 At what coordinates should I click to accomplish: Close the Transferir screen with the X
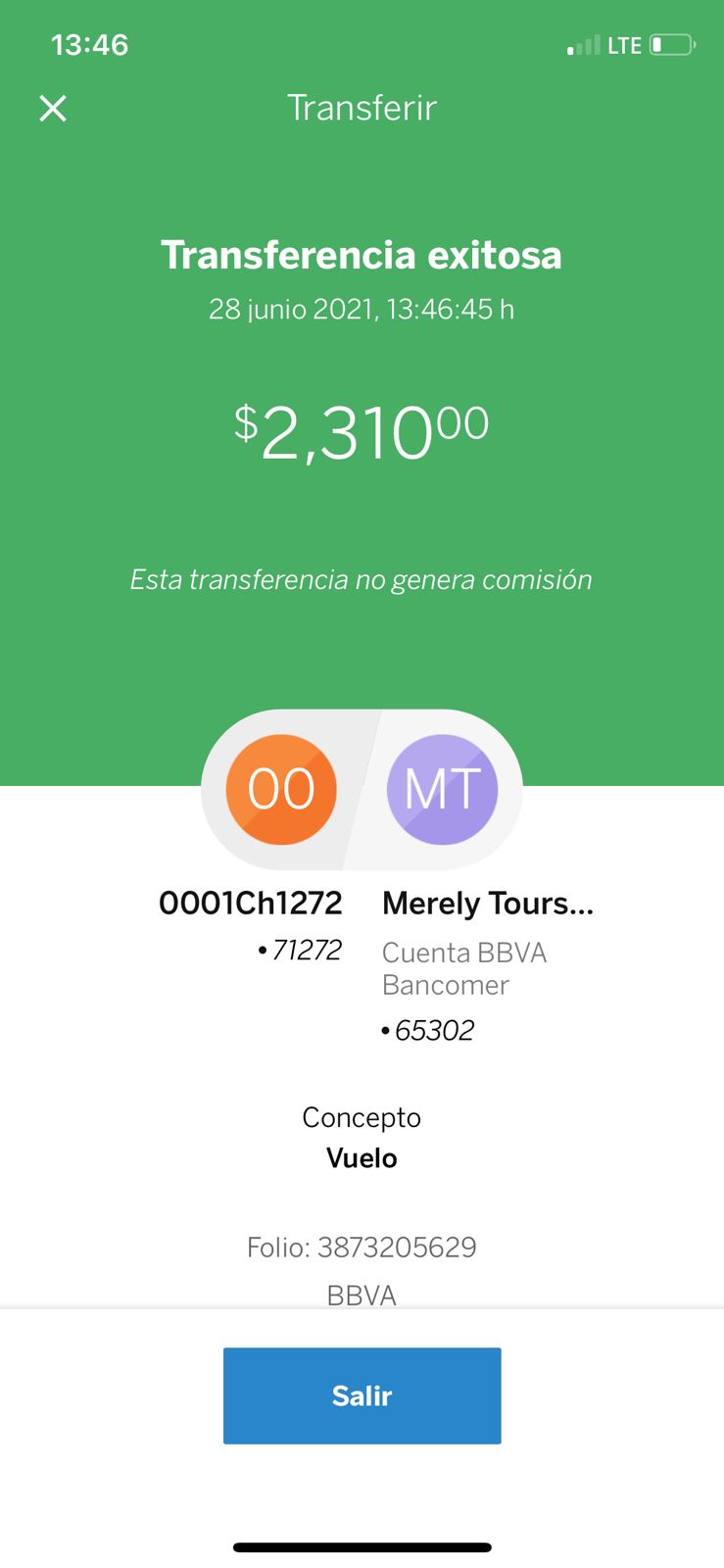click(x=53, y=108)
